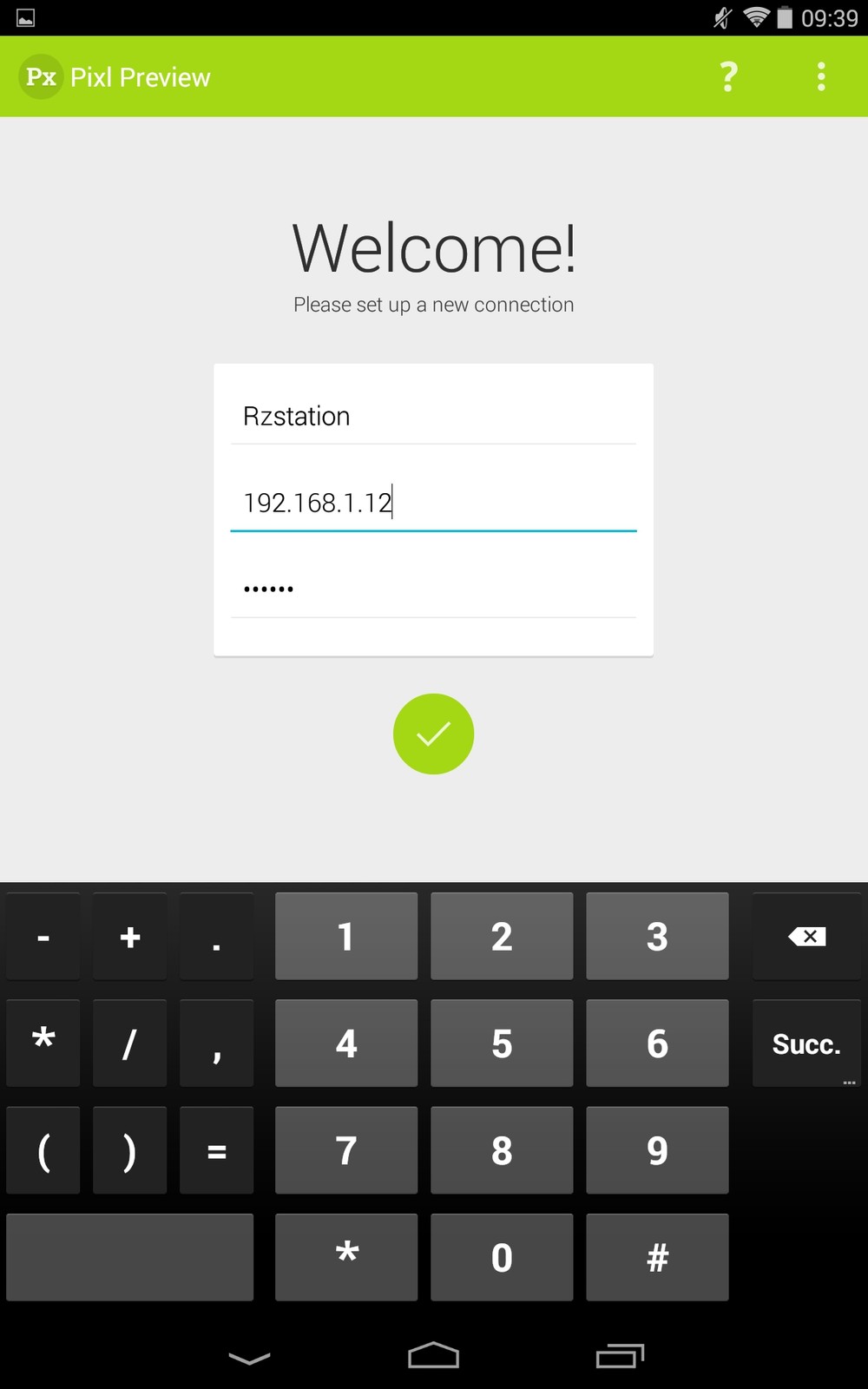This screenshot has height=1389, width=868.
Task: Open the help question mark icon
Action: coord(728,77)
